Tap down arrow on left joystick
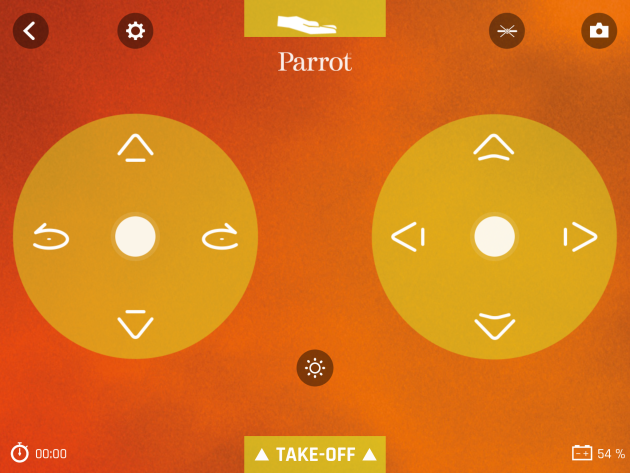Screen dimensions: 630x473 135,325
